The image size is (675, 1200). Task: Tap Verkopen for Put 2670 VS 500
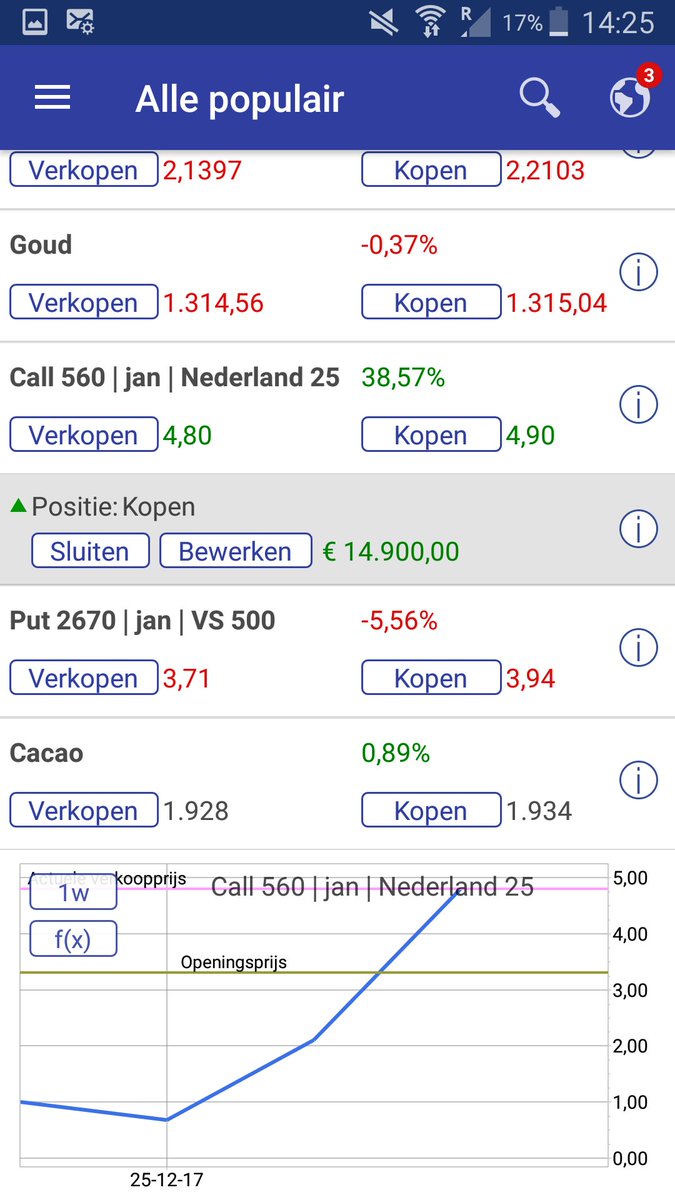84,678
